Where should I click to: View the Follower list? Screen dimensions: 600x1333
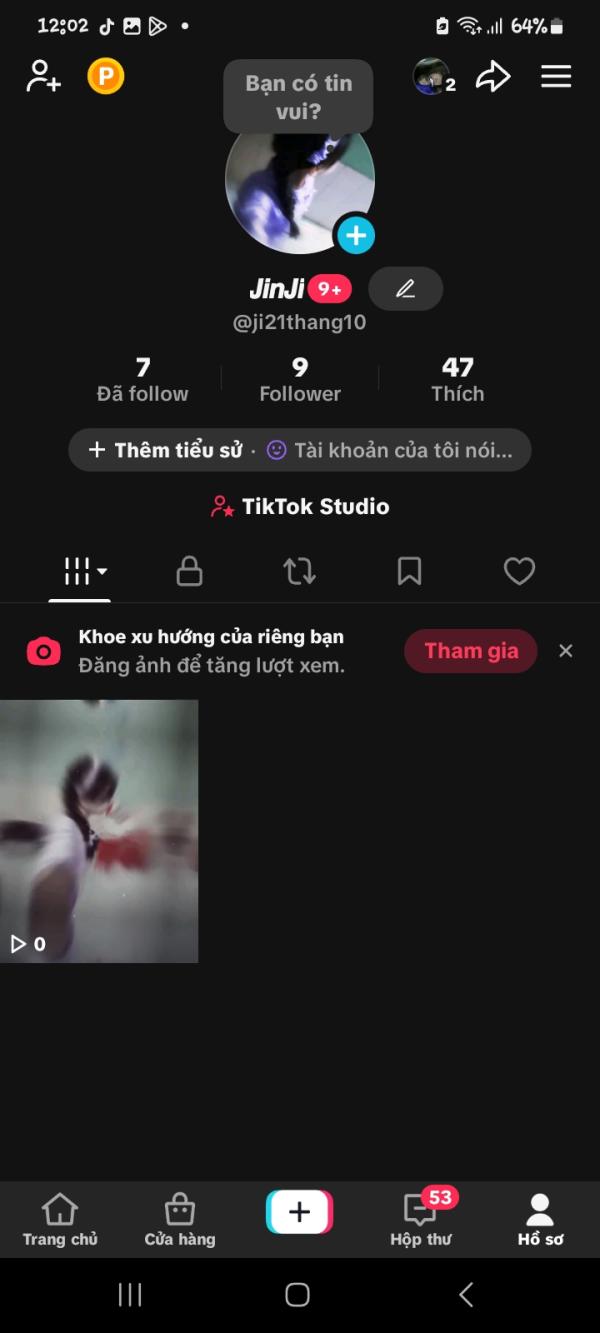tap(300, 380)
